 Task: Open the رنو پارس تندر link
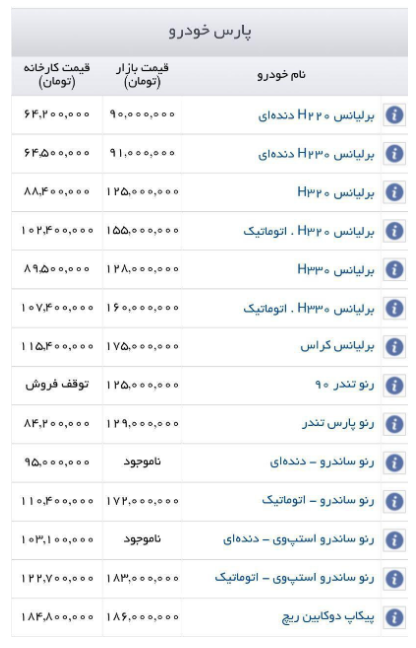(x=338, y=424)
